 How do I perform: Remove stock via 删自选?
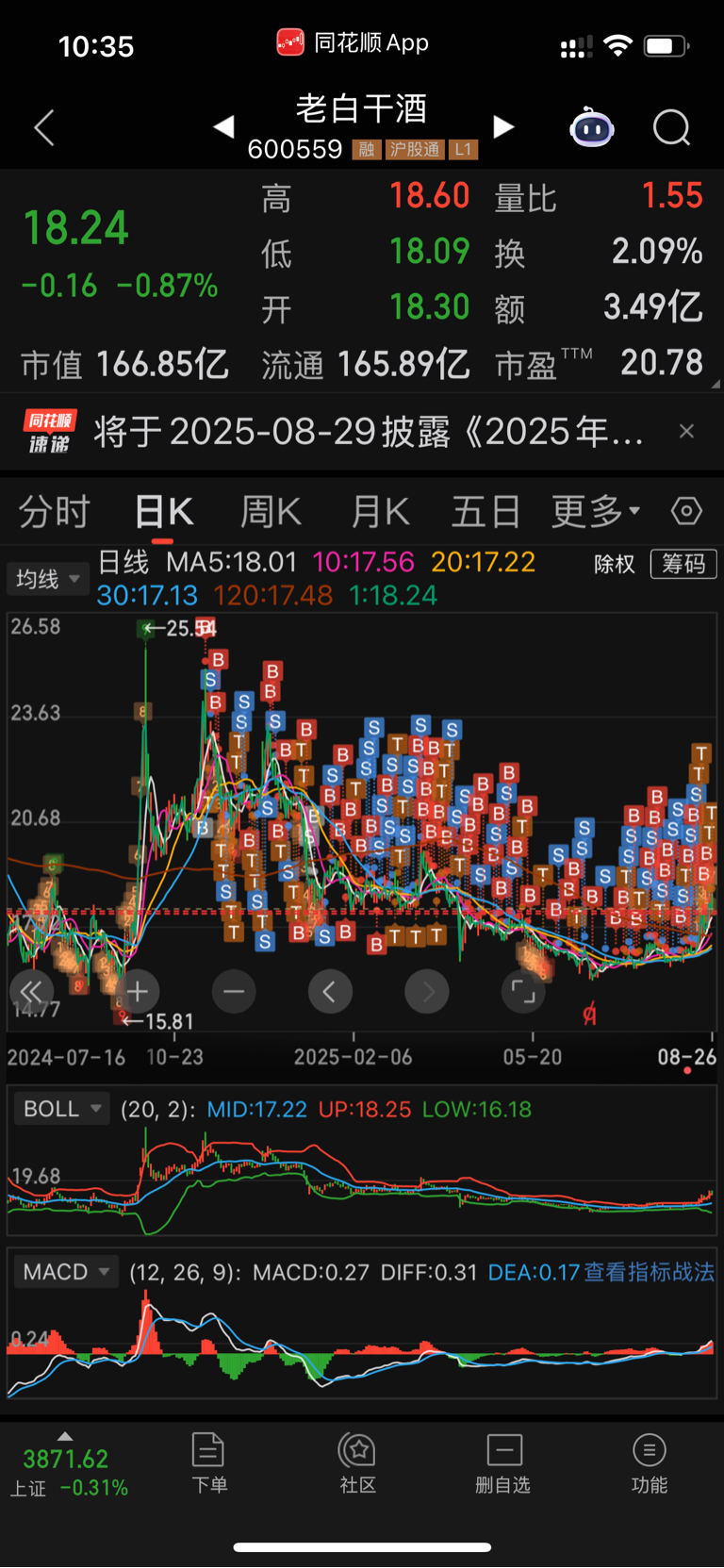click(x=503, y=1463)
